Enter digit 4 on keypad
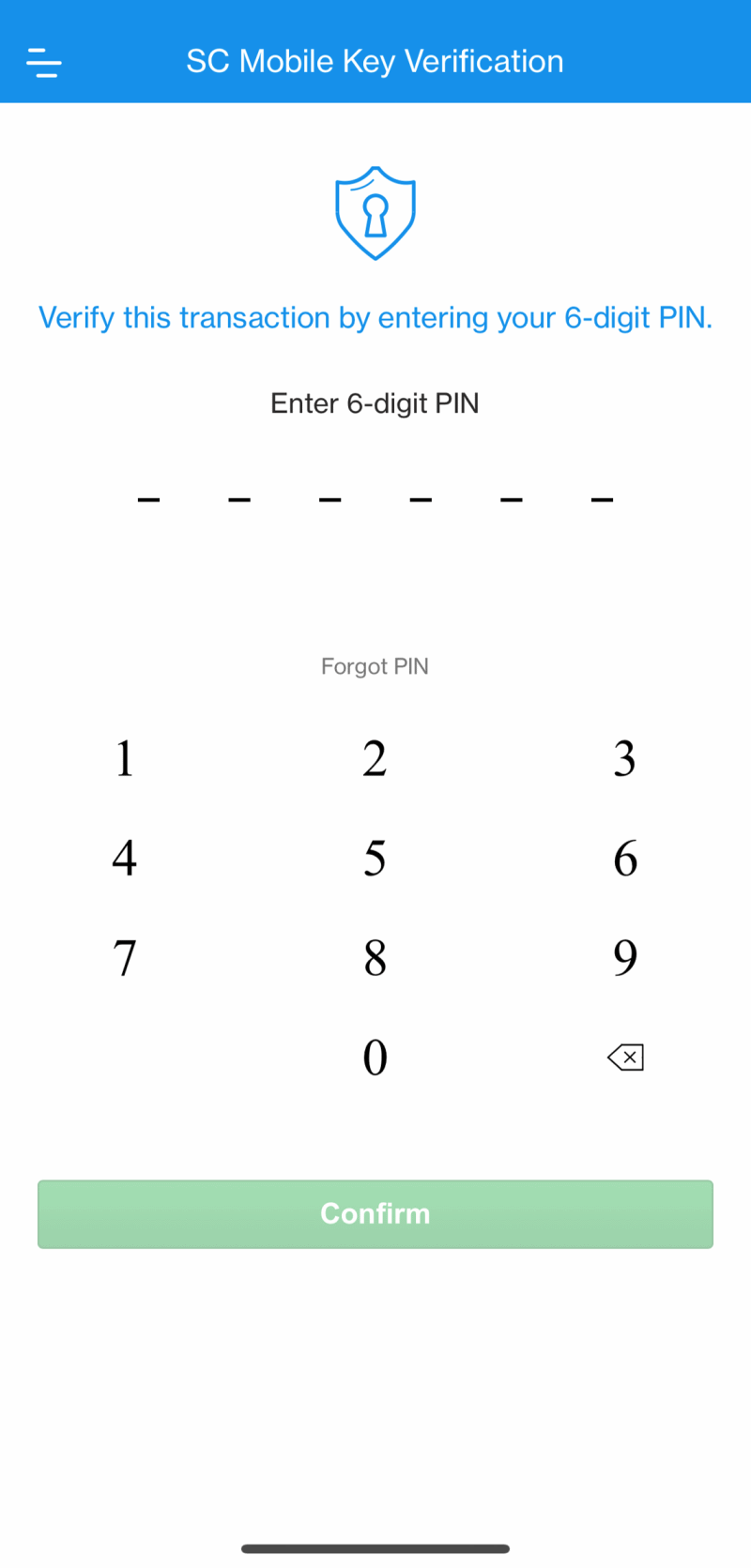This screenshot has width=751, height=1568. 125,858
